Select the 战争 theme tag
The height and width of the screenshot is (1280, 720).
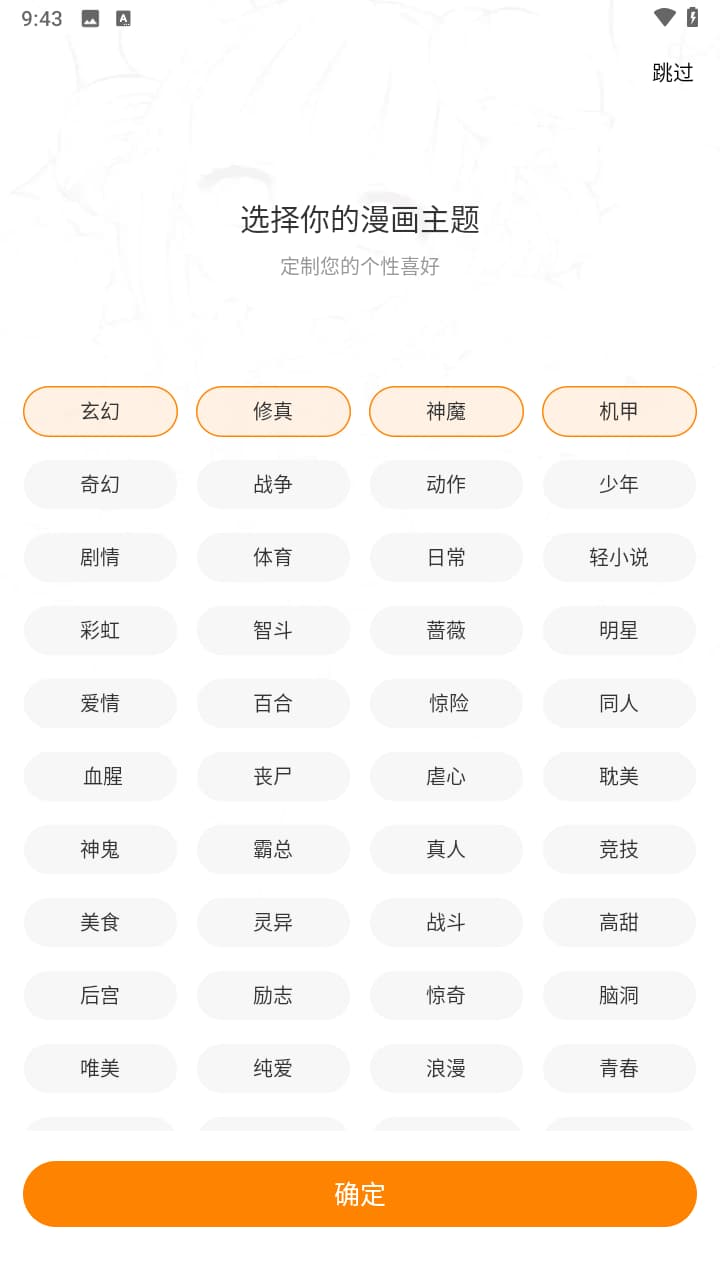(x=273, y=484)
